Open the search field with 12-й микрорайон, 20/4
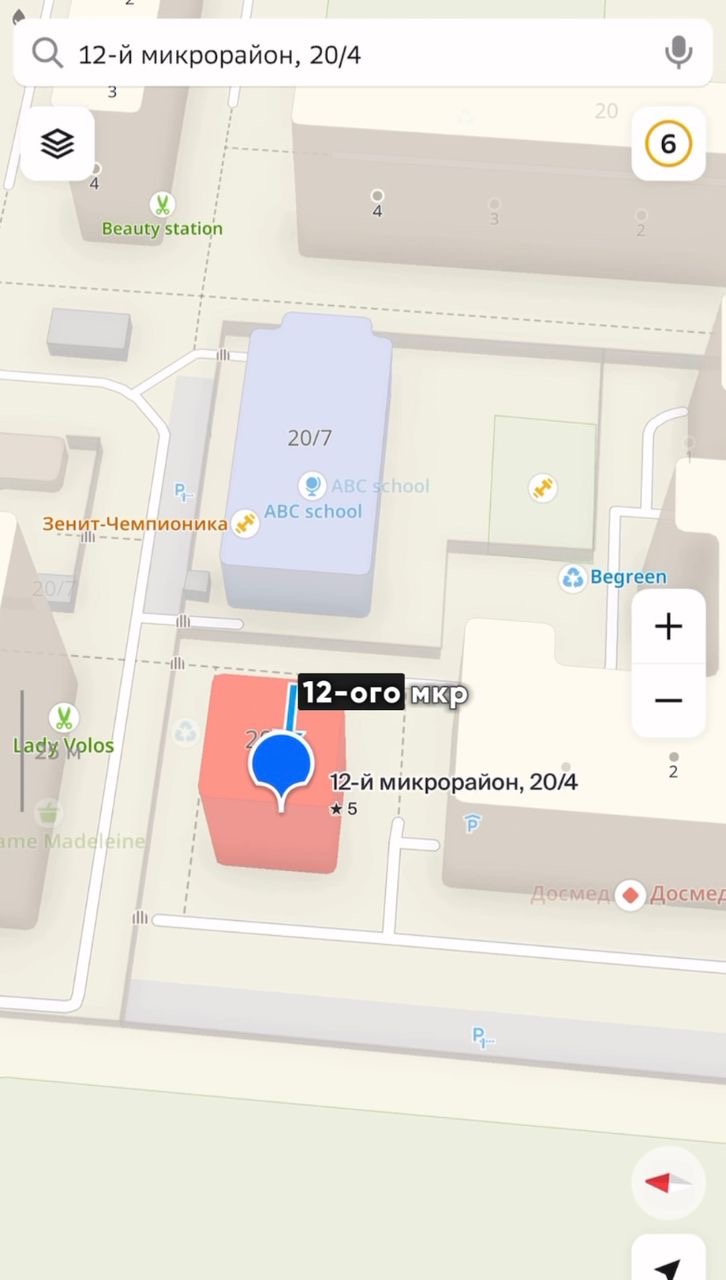The height and width of the screenshot is (1280, 726). [340, 54]
